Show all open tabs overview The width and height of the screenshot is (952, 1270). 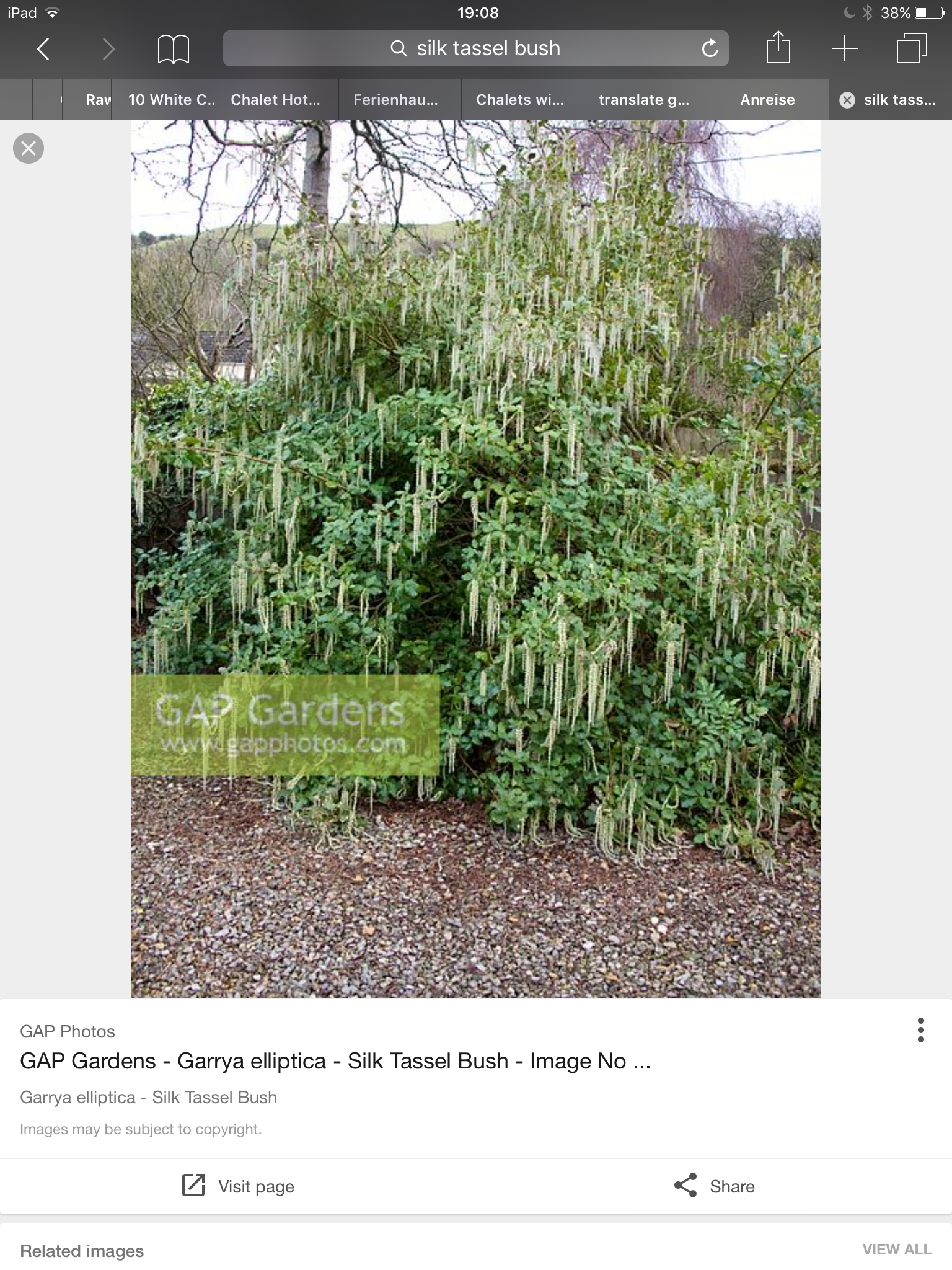point(911,48)
